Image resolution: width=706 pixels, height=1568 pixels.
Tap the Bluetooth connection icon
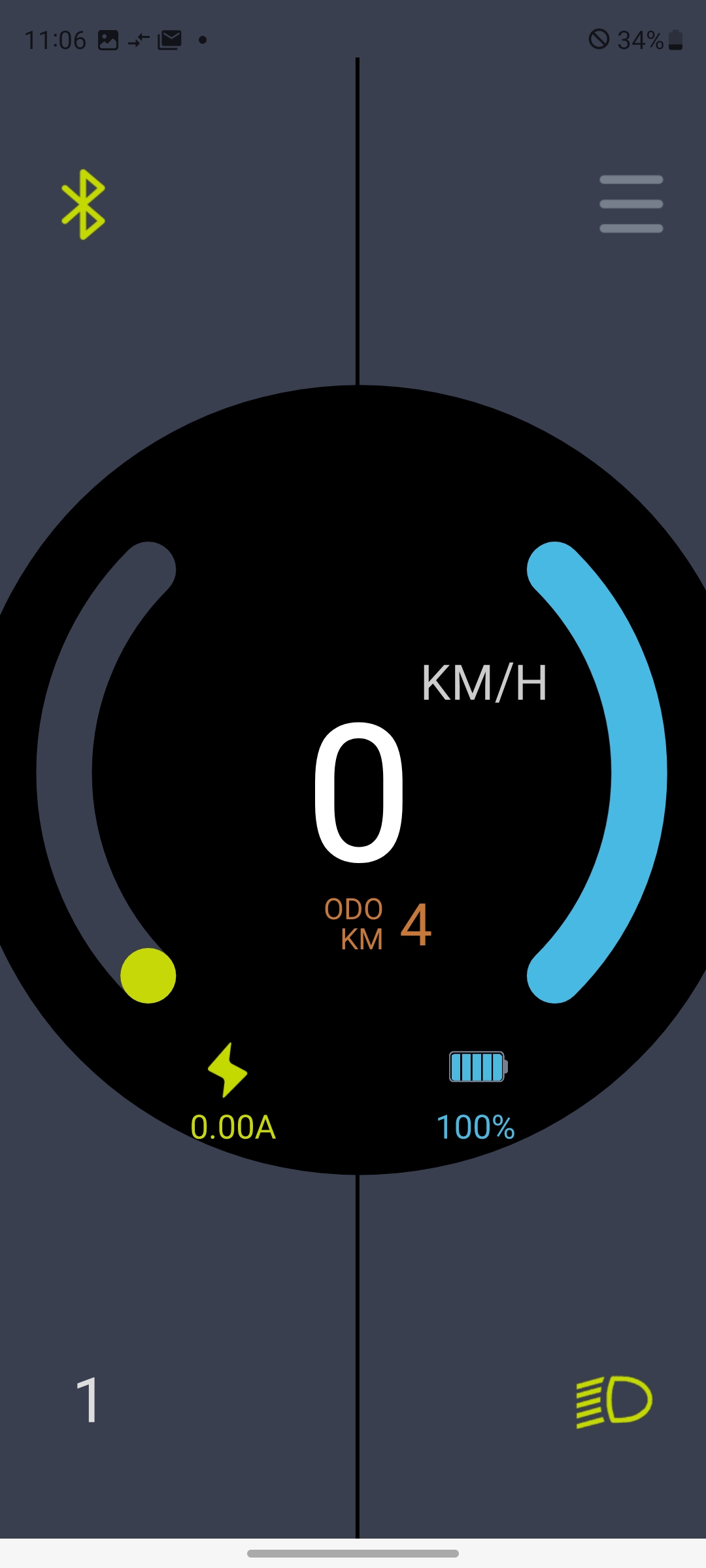coord(83,204)
